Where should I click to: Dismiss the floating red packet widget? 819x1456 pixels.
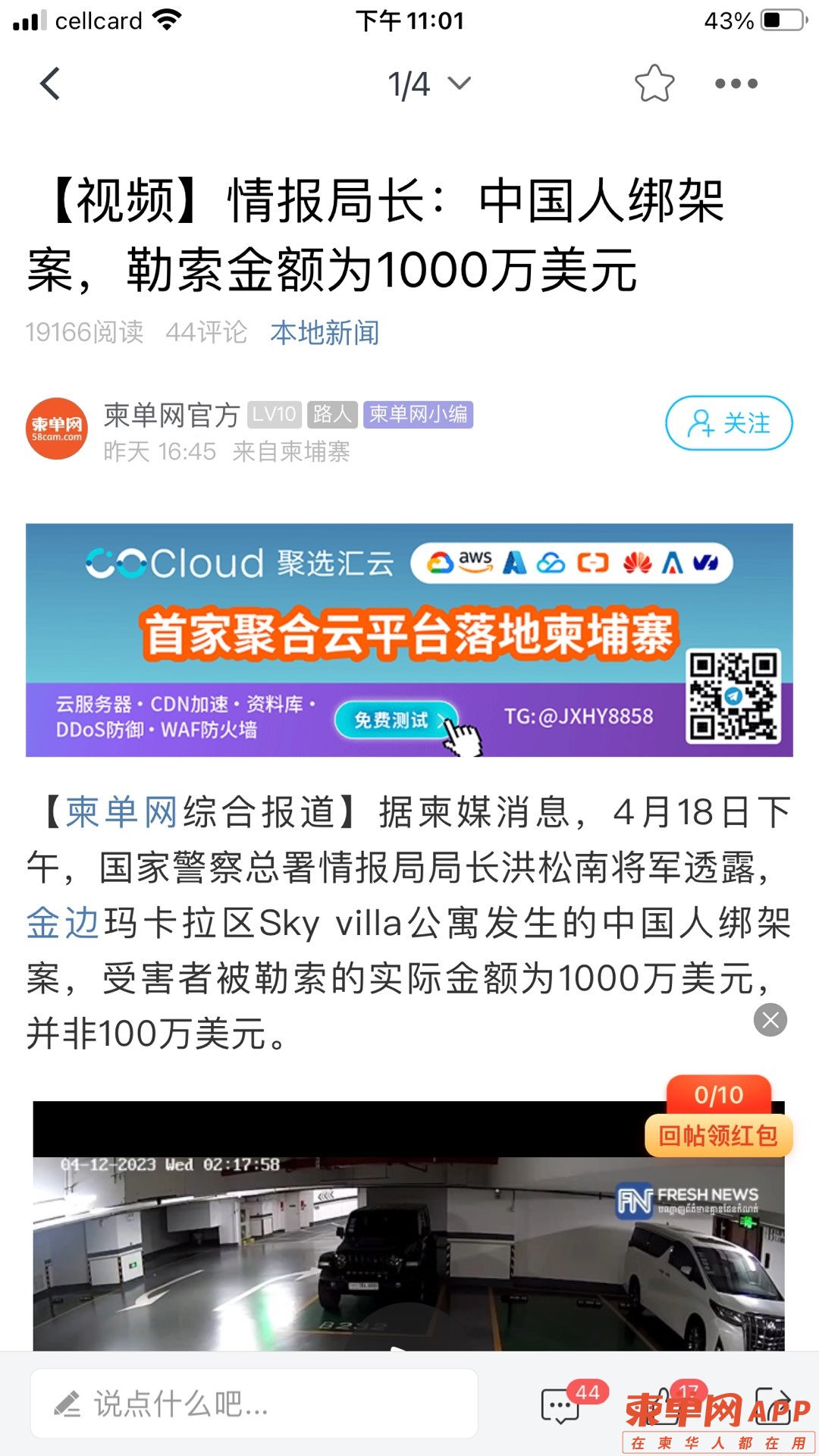coord(770,1020)
